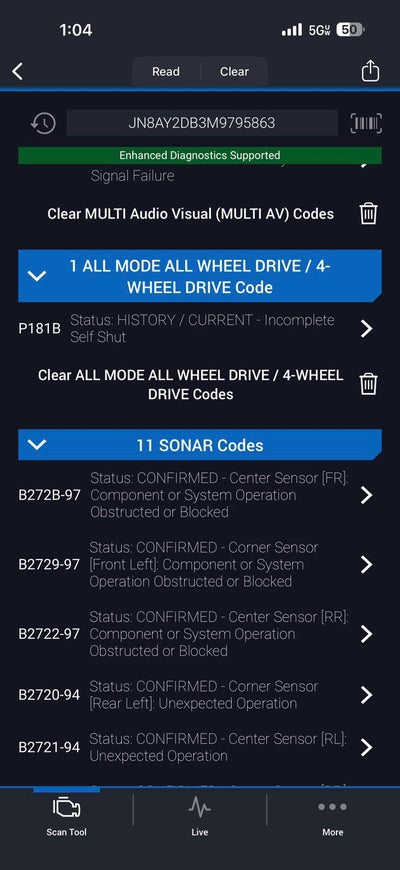This screenshot has width=400, height=870.
Task: Select the Read segment
Action: (x=166, y=72)
